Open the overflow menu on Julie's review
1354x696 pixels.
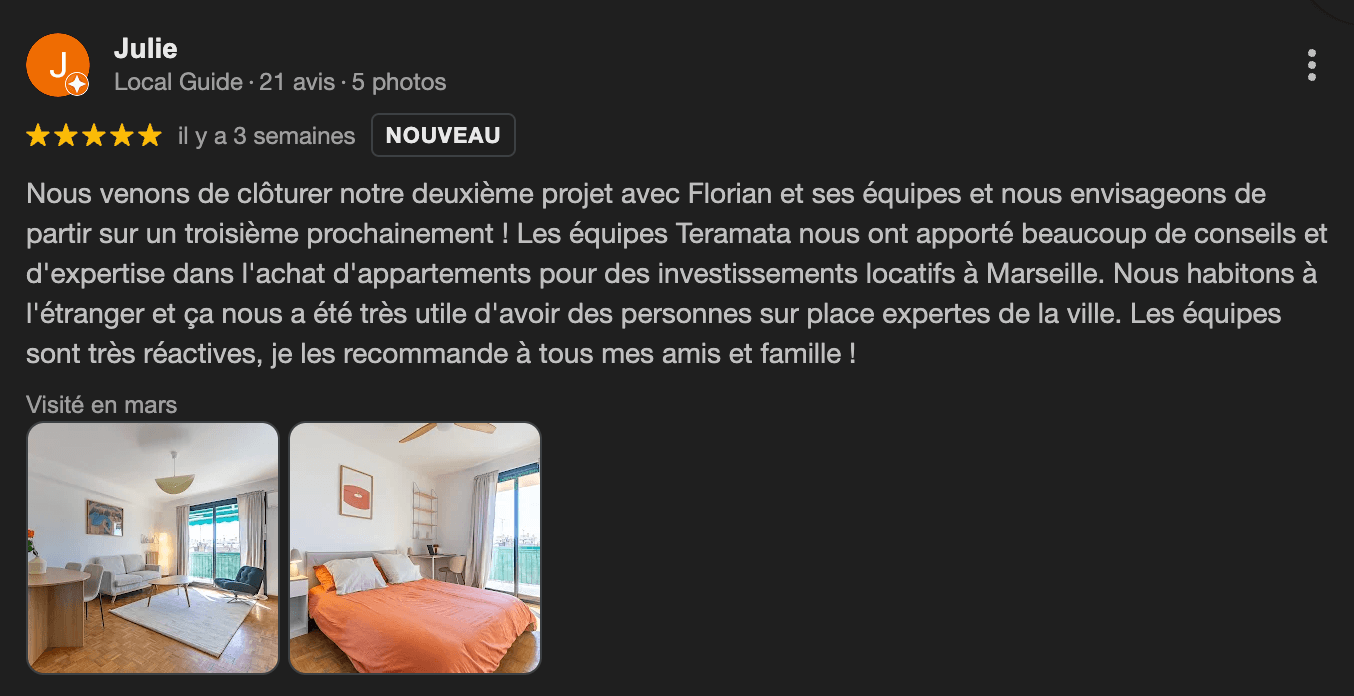pyautogui.click(x=1311, y=65)
